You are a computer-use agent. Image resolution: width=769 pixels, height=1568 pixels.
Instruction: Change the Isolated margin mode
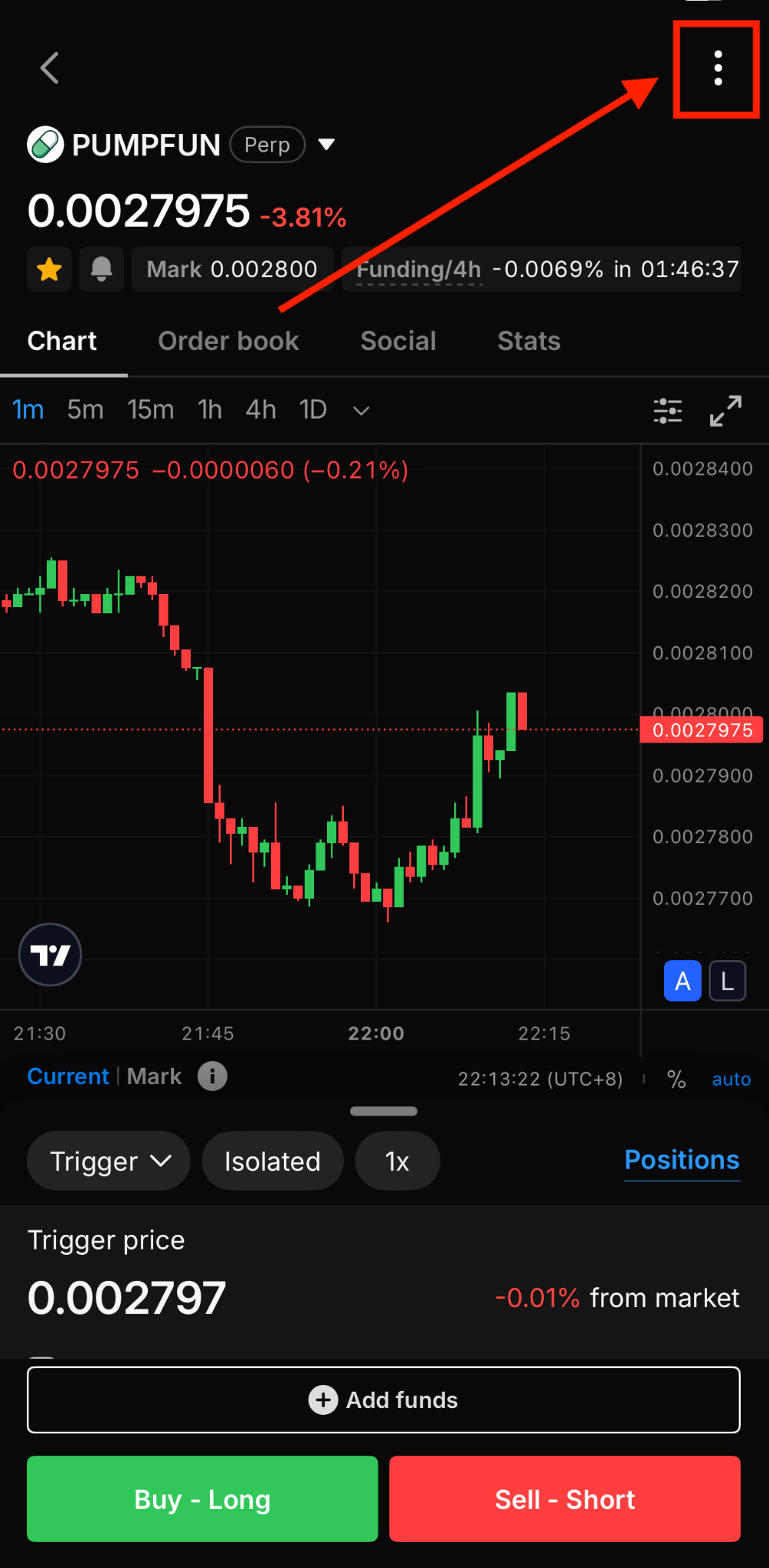(273, 1161)
